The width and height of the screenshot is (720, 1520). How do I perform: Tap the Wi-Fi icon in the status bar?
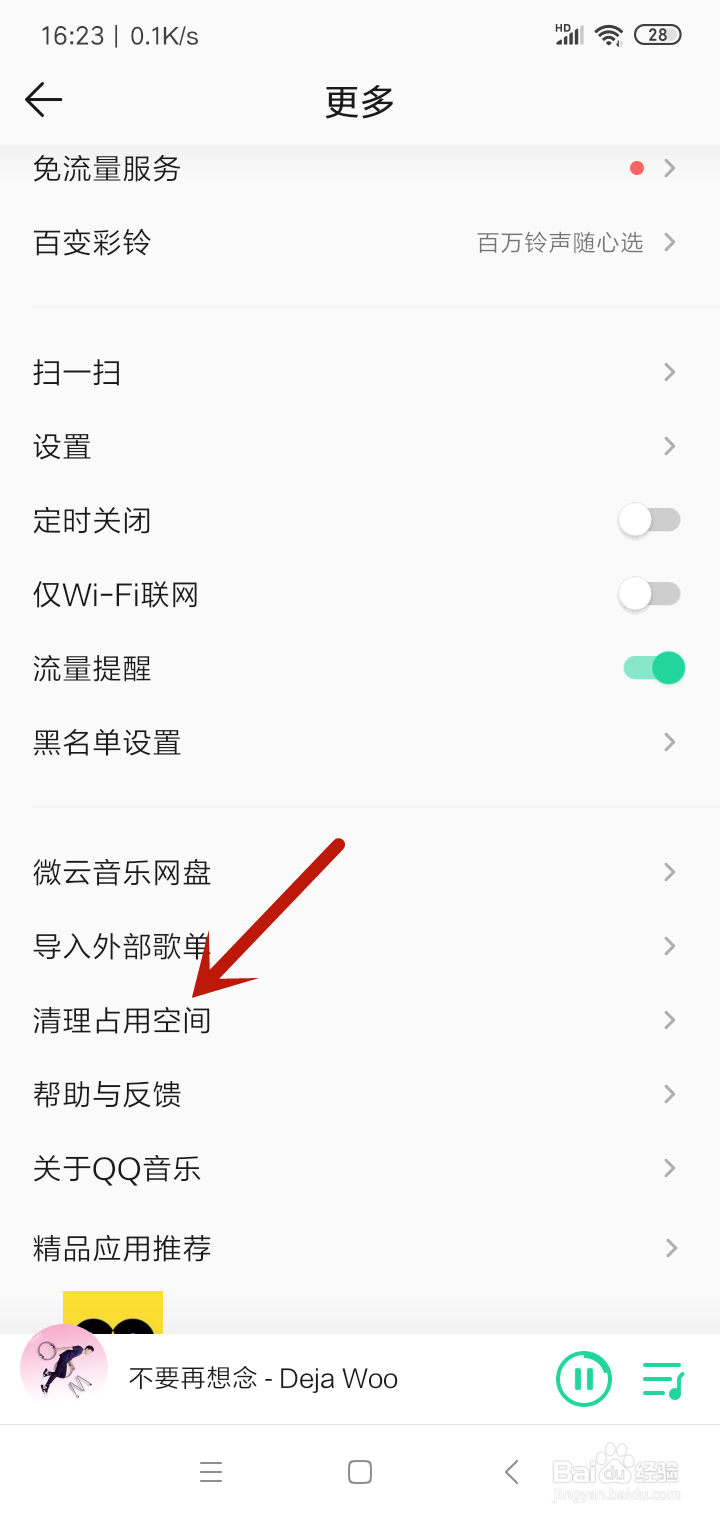610,34
